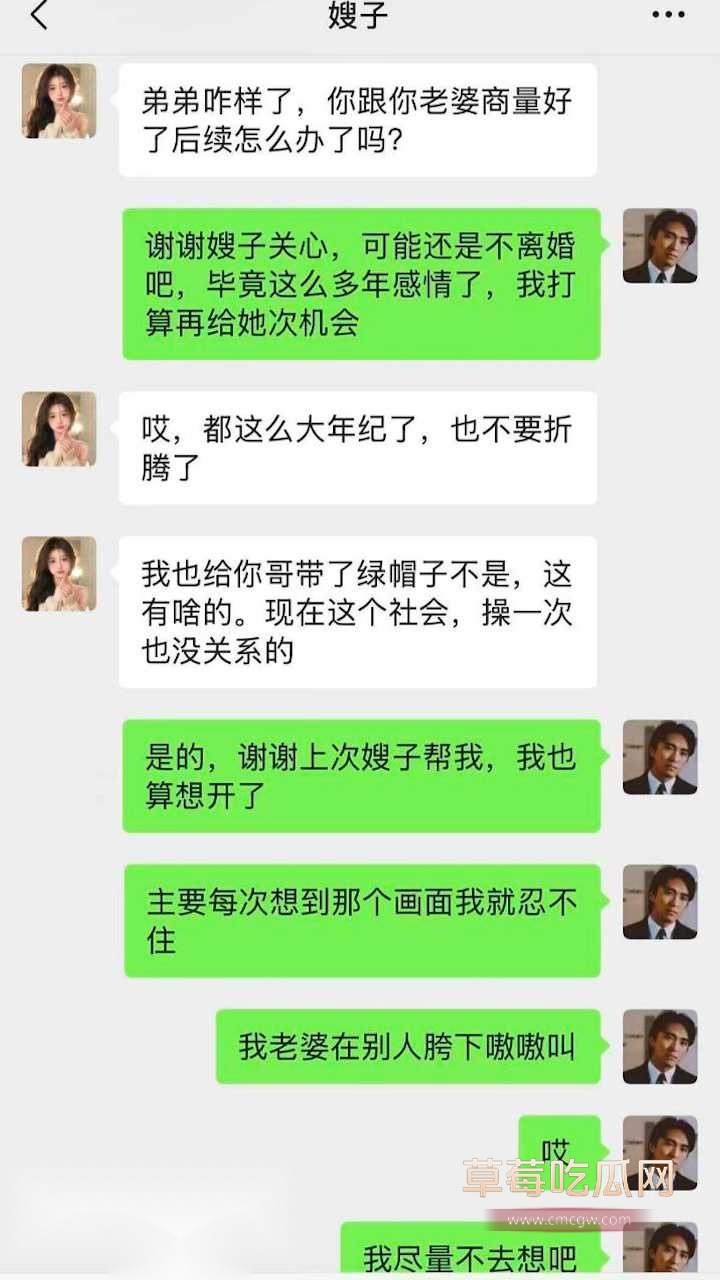
Task: Tap my avatar beside the 谢谢嫂子关心 message
Action: pos(659,246)
